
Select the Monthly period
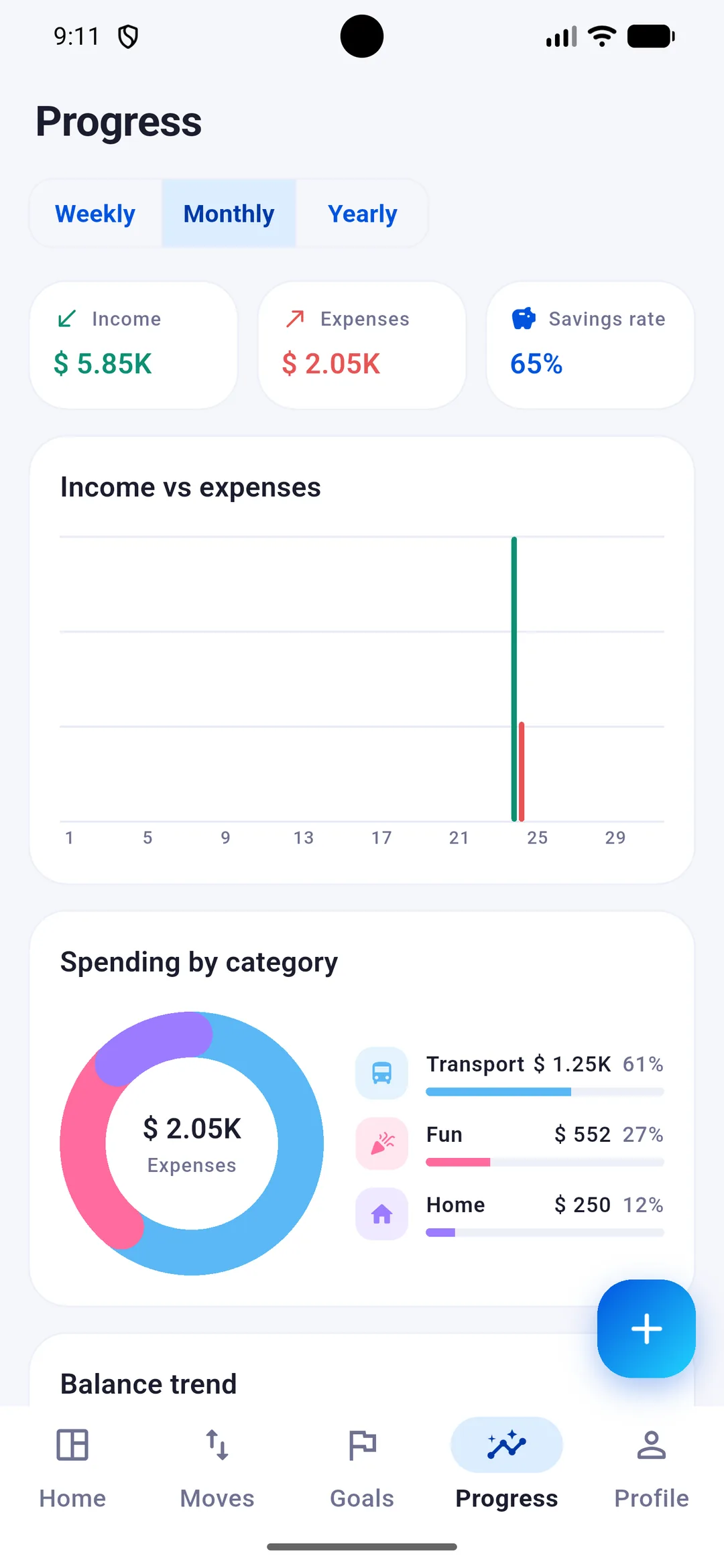click(229, 214)
